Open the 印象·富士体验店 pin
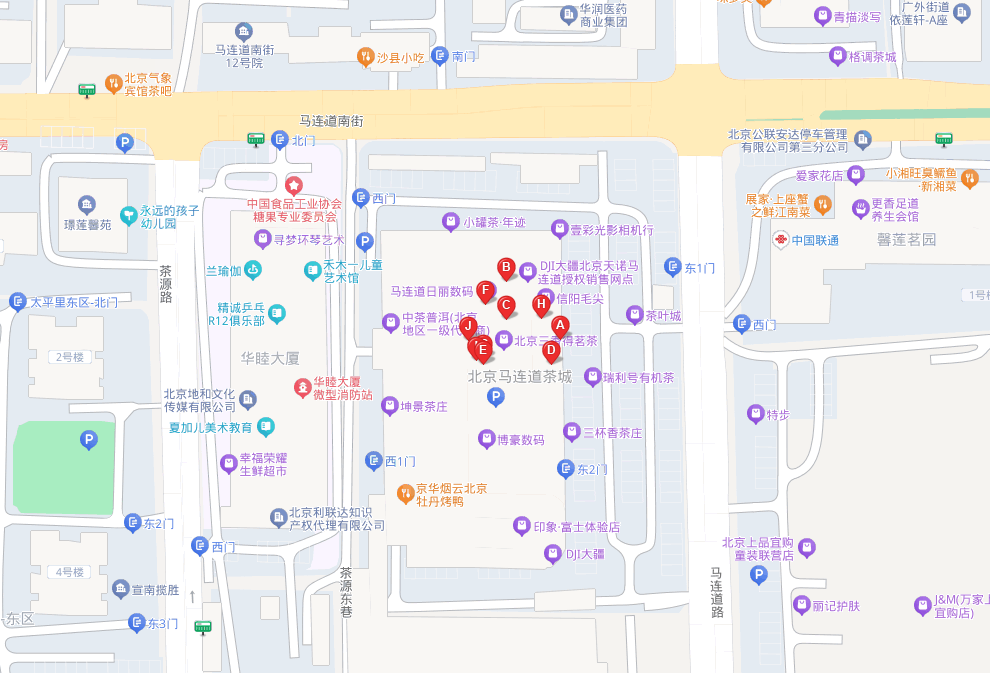990x673 pixels. [521, 526]
